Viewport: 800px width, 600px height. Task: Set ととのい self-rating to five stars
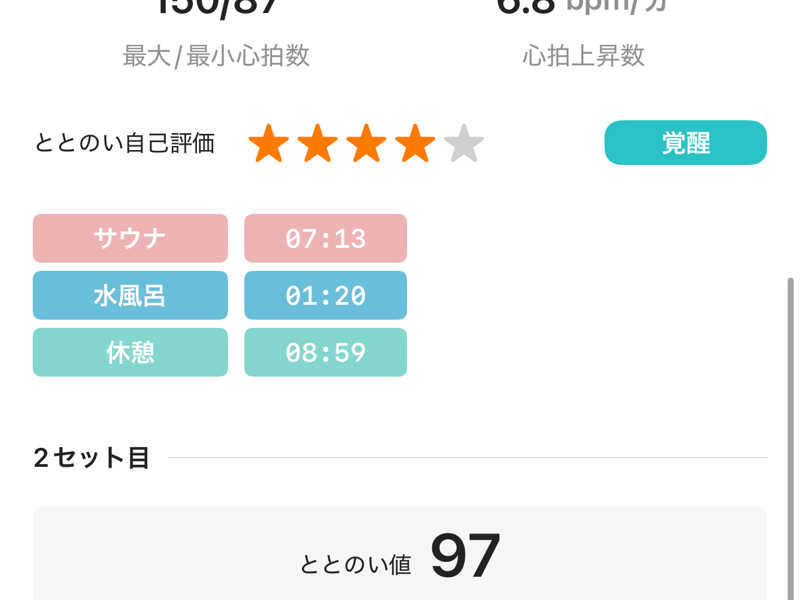point(464,144)
